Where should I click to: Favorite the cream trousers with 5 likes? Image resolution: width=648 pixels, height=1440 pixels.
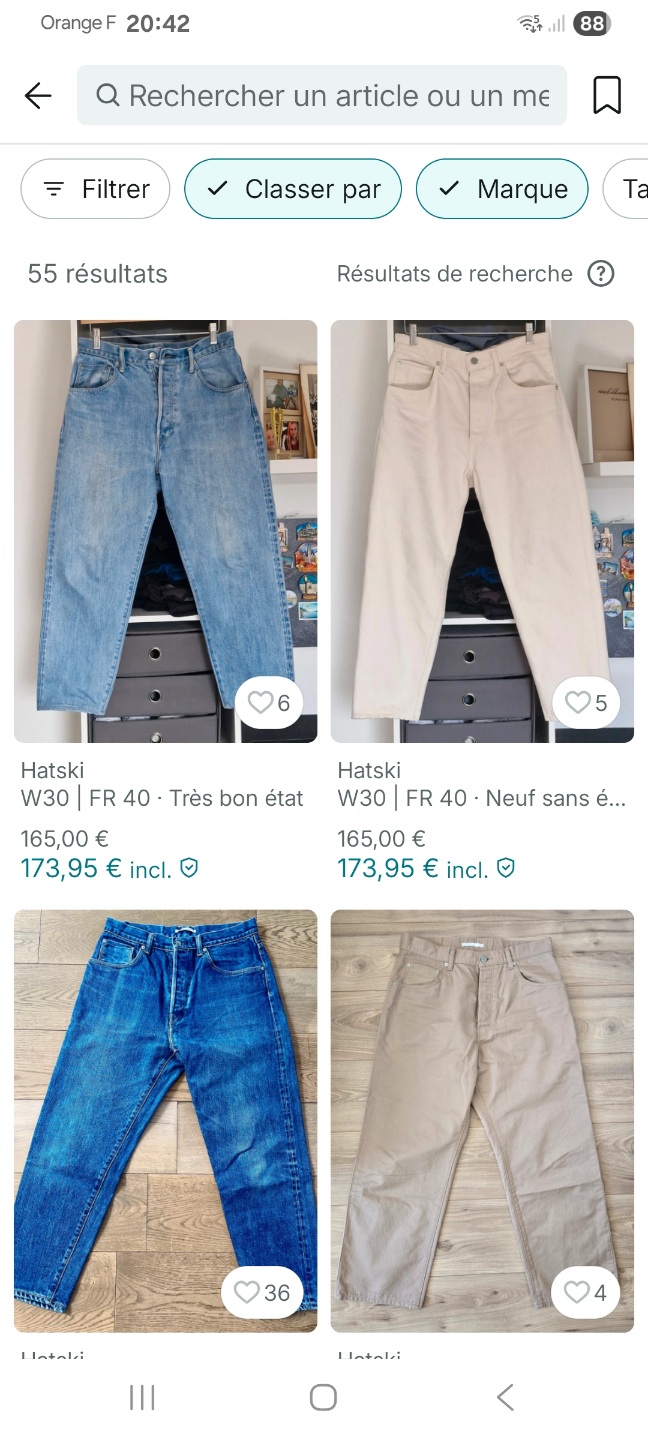(x=586, y=703)
